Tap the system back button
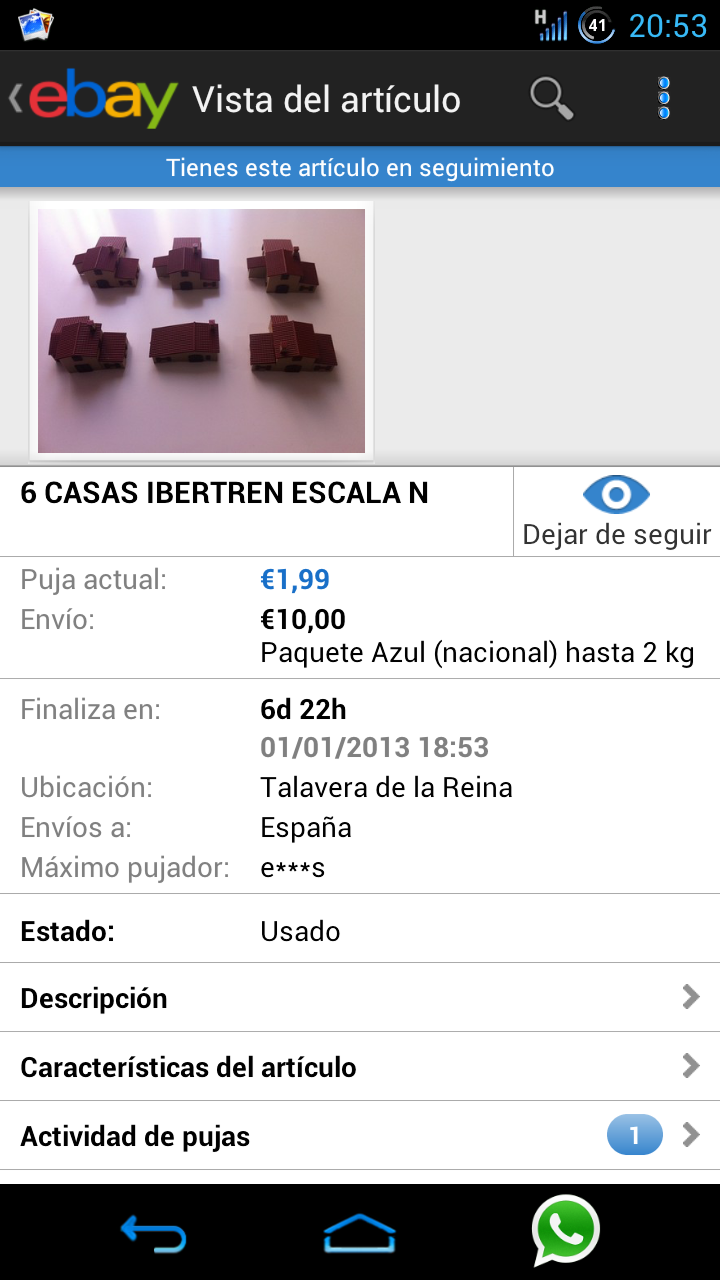 153,1232
